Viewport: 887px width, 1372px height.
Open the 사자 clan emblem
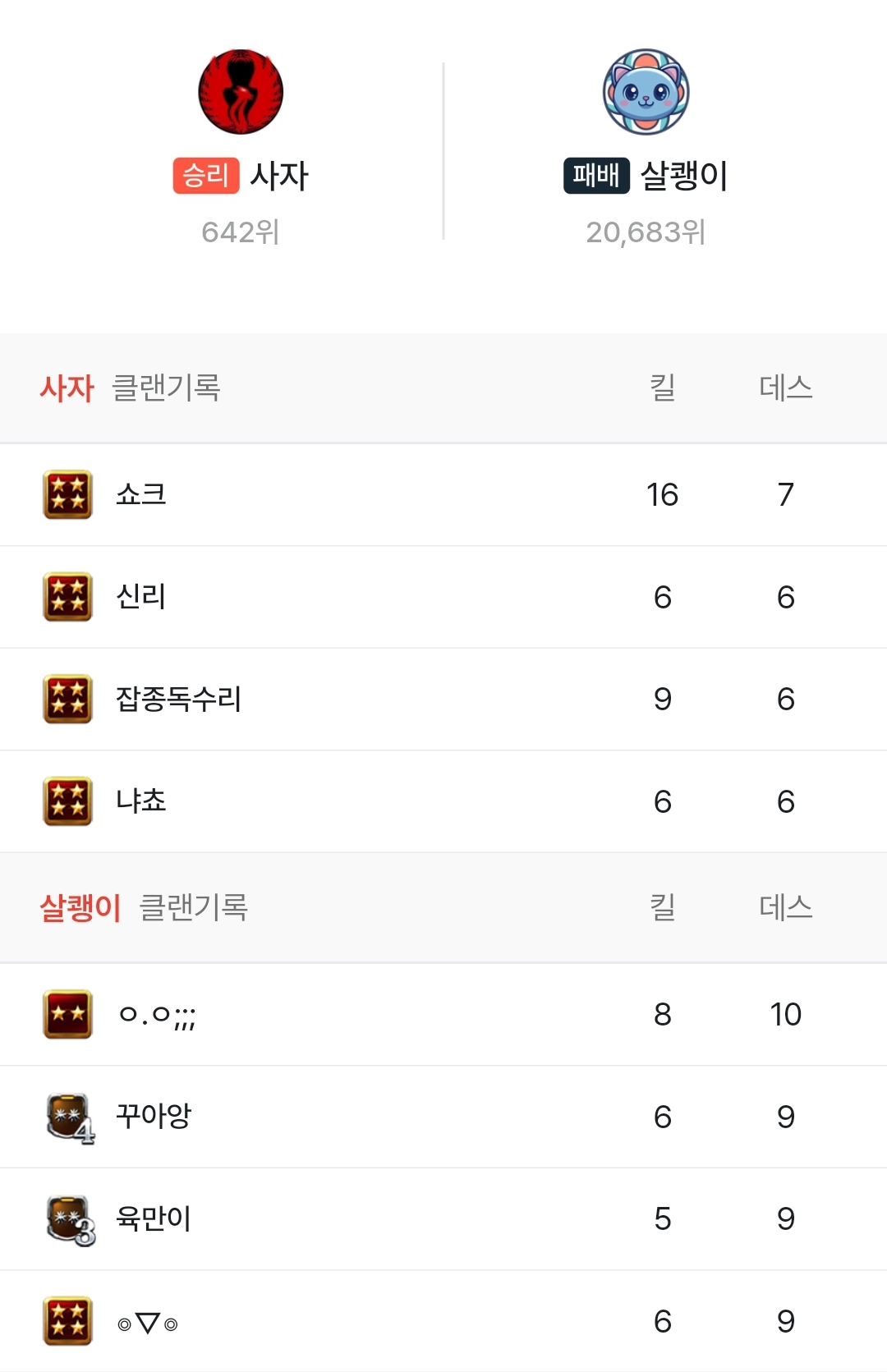(x=241, y=92)
